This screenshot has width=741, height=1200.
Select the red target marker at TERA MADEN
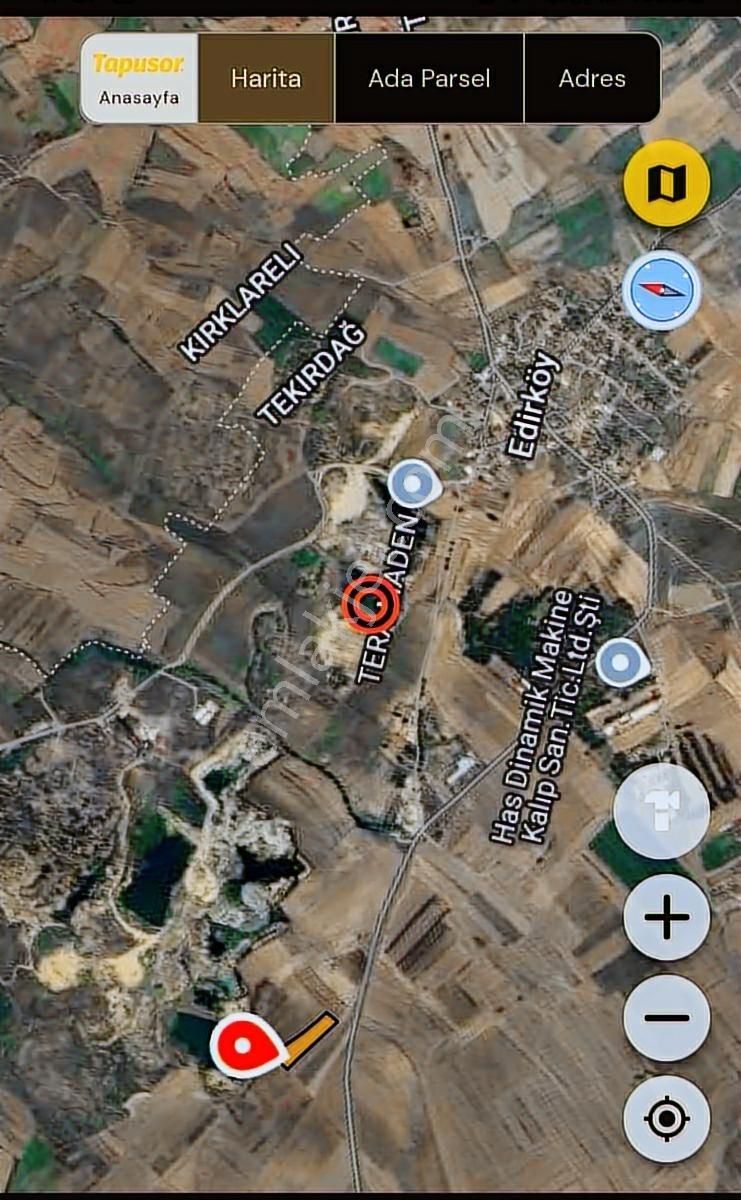[370, 601]
